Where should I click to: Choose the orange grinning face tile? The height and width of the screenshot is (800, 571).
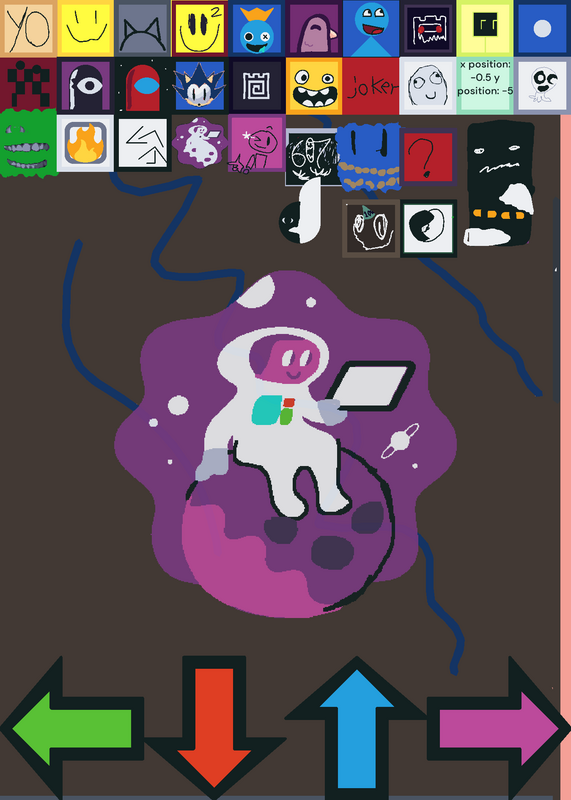314,86
